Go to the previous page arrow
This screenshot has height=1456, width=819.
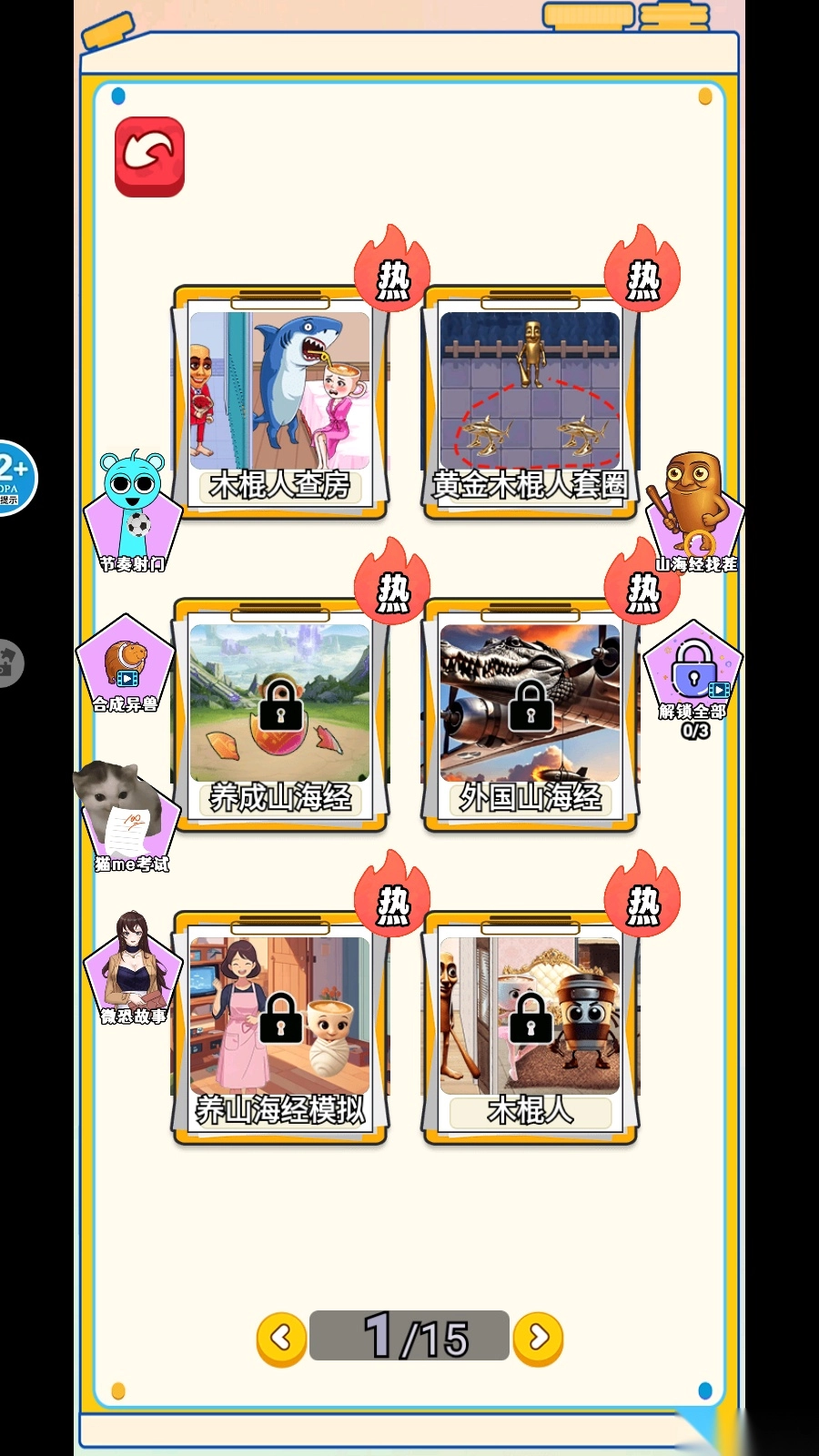click(281, 1338)
